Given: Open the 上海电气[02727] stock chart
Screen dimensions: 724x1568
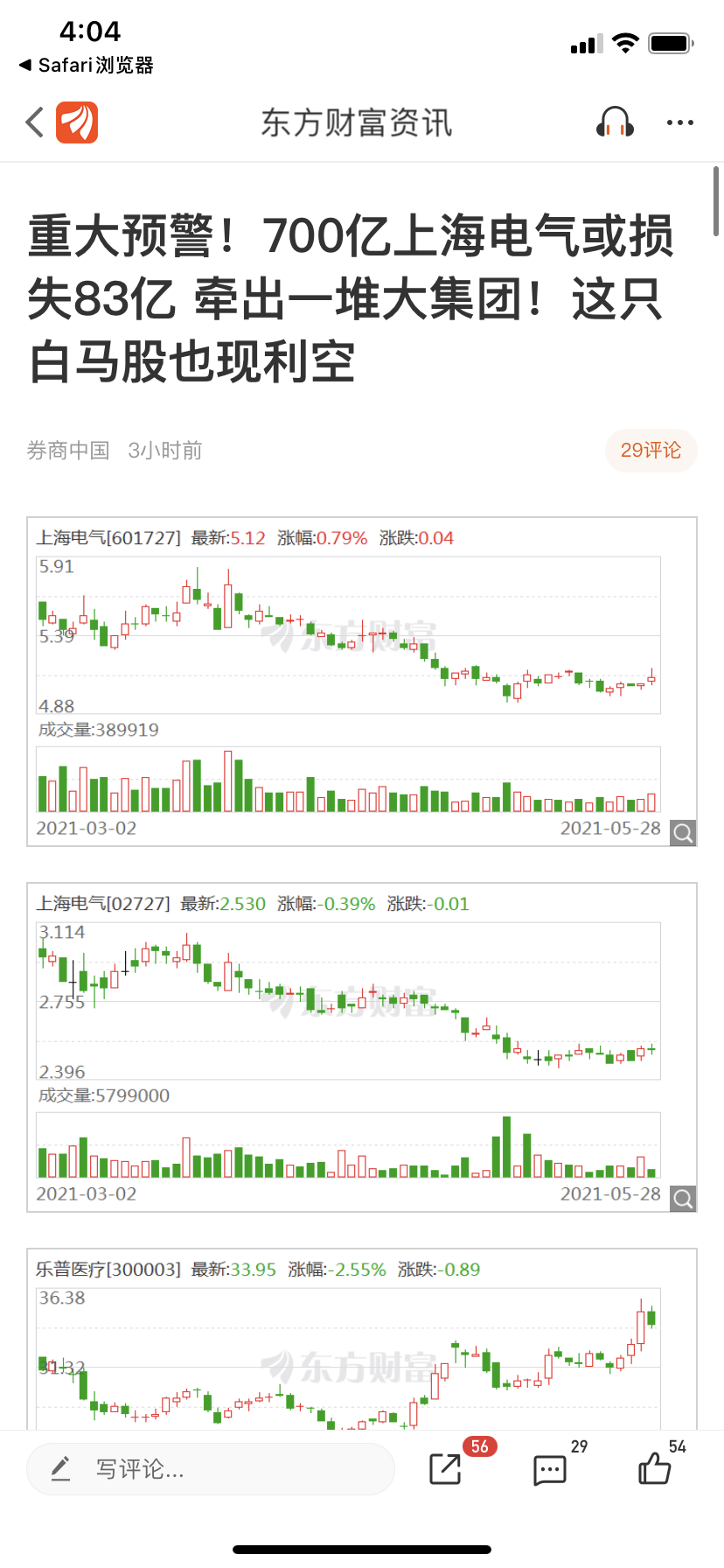Looking at the screenshot, I should coord(362,1047).
